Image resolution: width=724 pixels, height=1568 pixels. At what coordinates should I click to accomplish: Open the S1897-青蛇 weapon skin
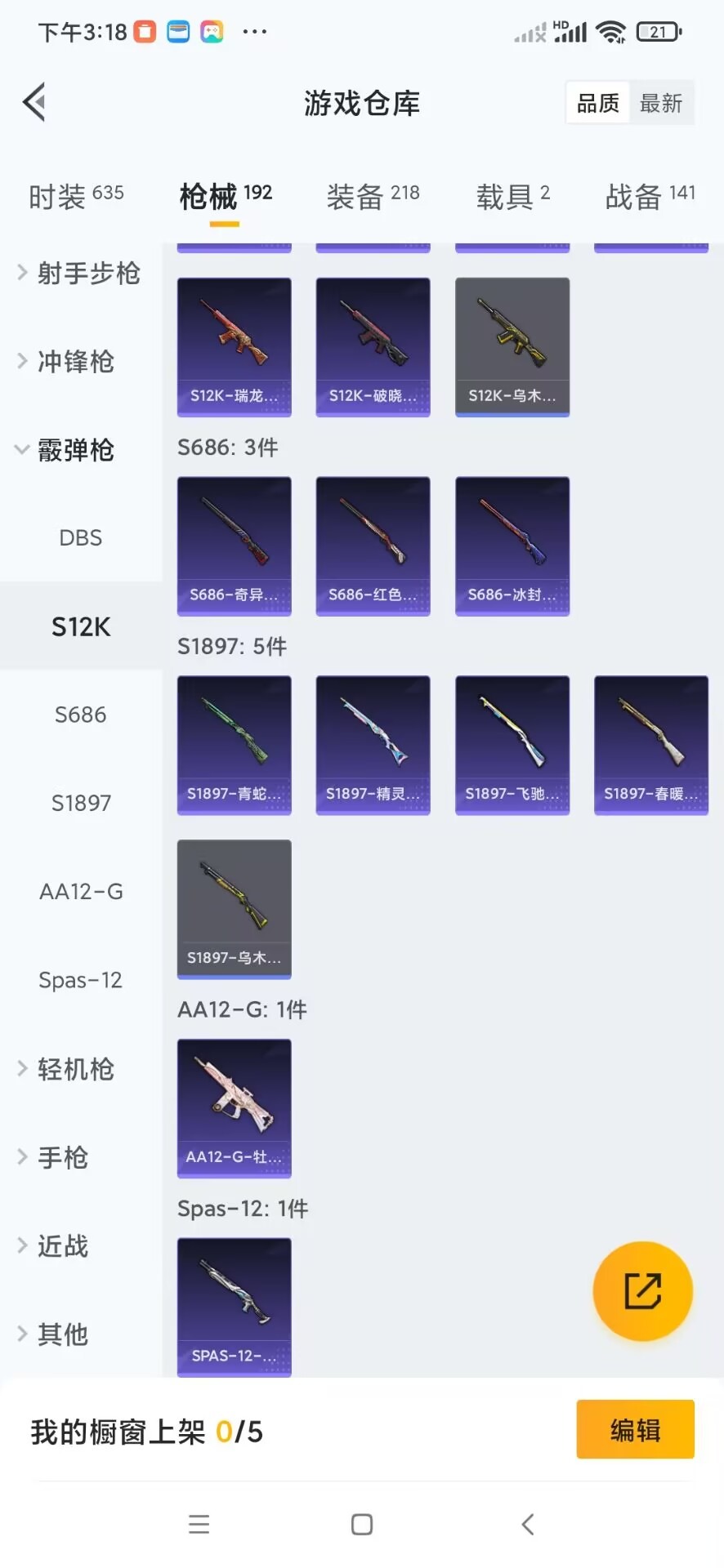tap(234, 744)
